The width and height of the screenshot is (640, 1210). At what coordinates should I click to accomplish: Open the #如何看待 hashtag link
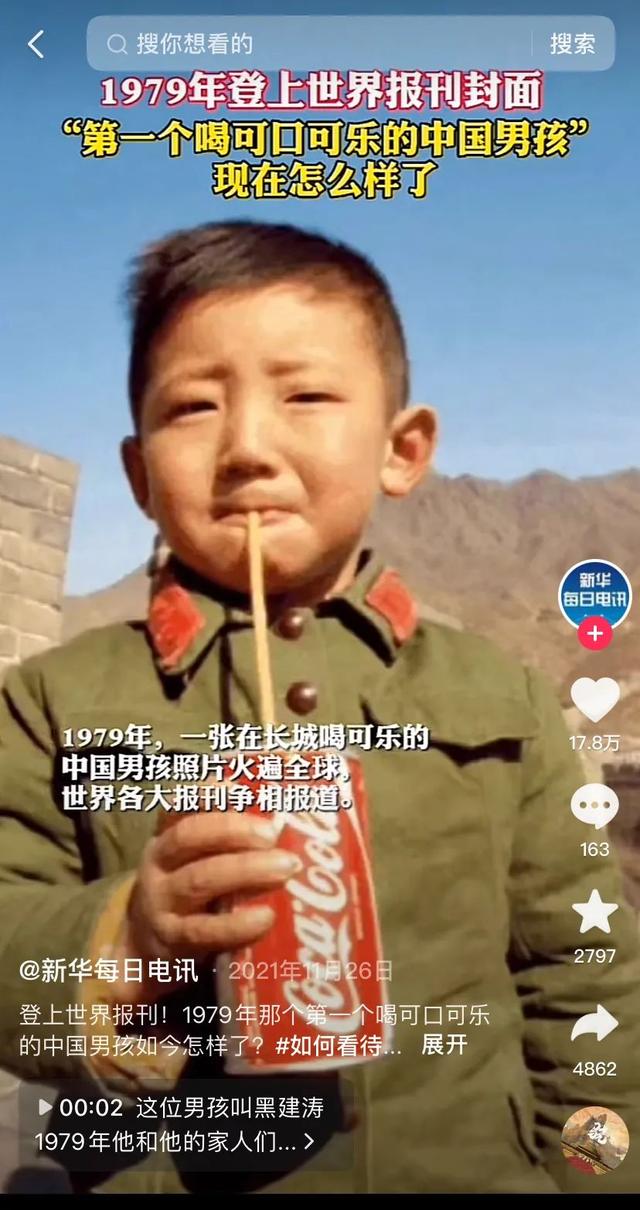pos(338,1045)
